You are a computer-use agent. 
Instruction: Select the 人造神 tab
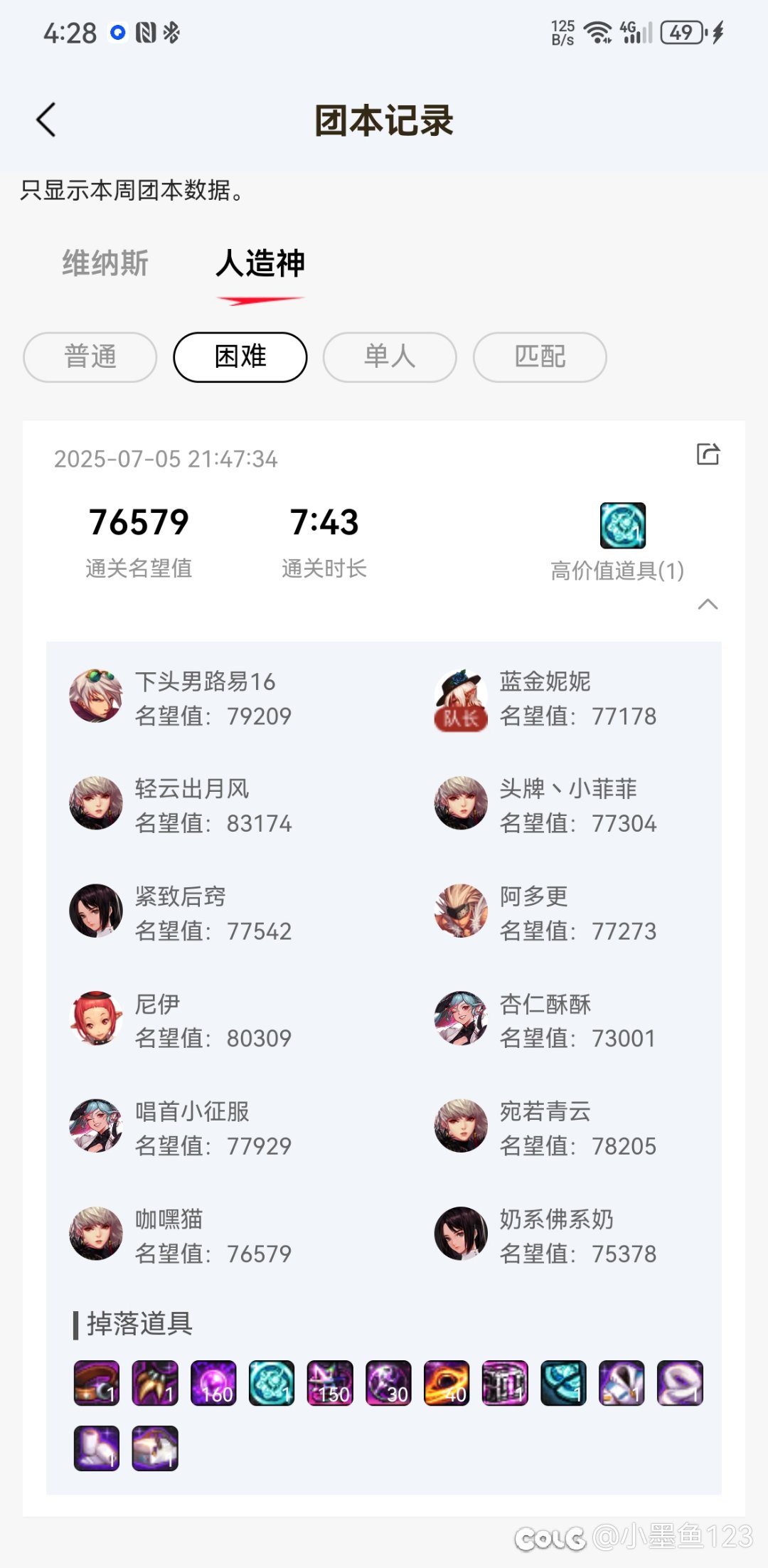click(260, 263)
